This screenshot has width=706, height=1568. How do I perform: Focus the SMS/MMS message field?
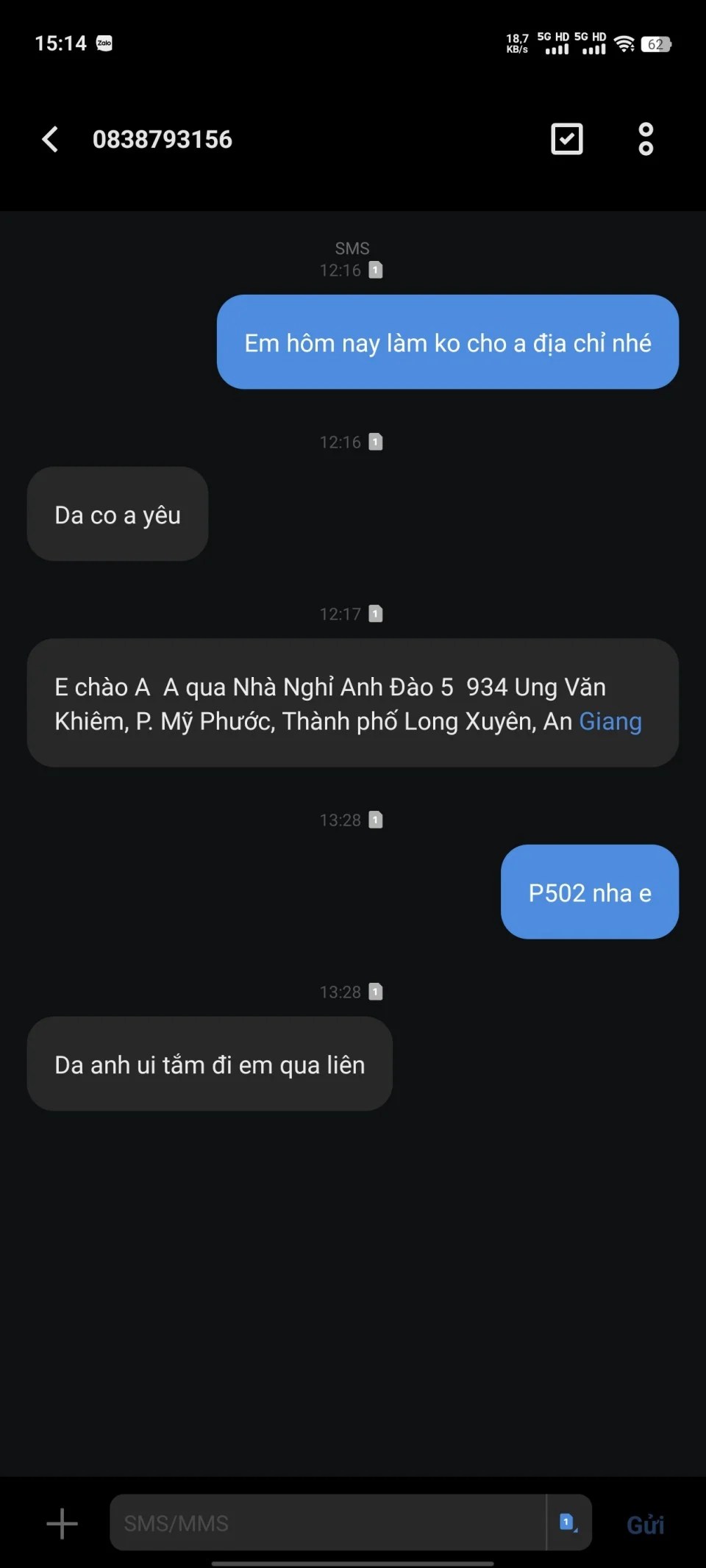(x=327, y=1522)
